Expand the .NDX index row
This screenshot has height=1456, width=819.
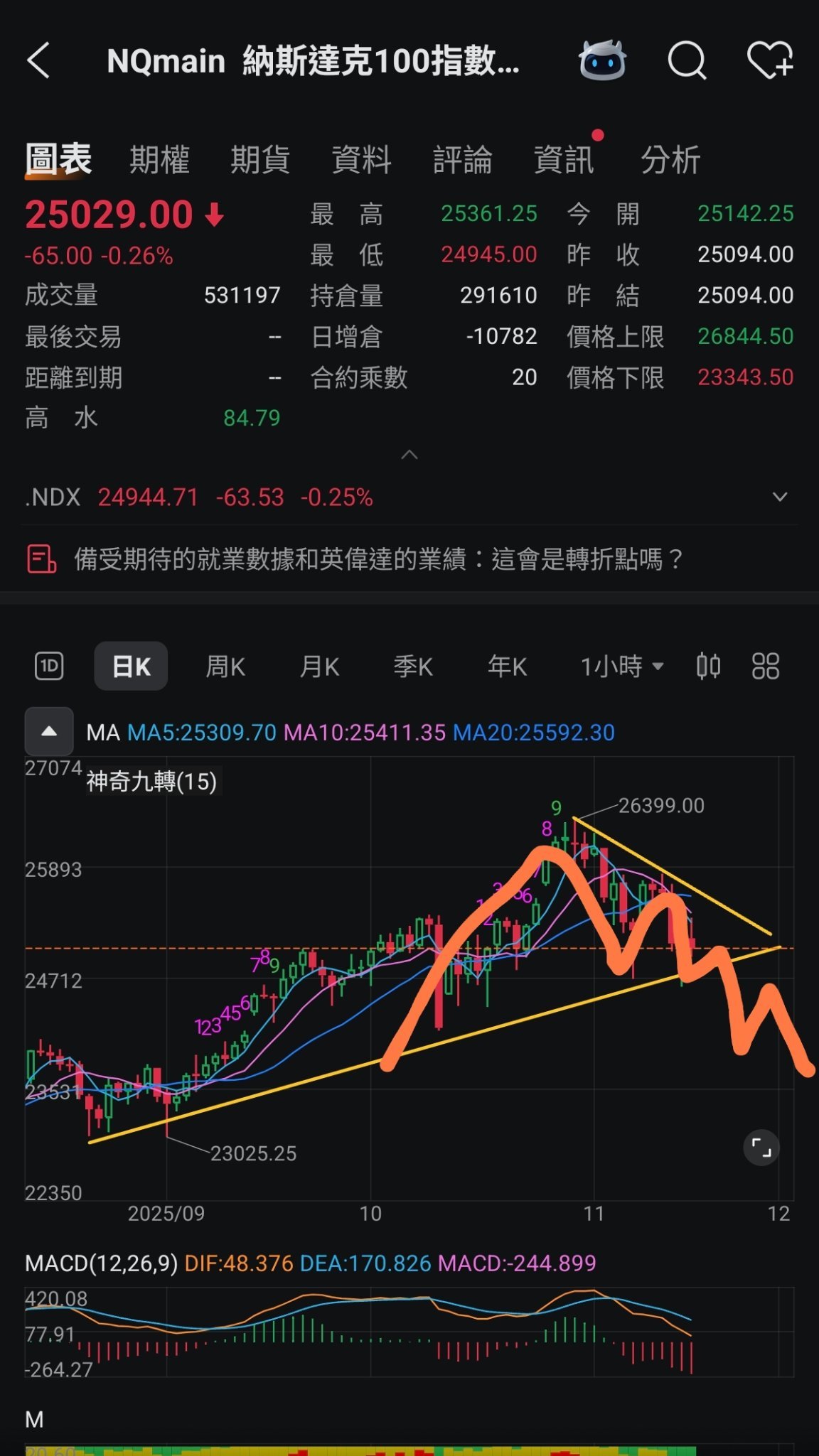(780, 497)
